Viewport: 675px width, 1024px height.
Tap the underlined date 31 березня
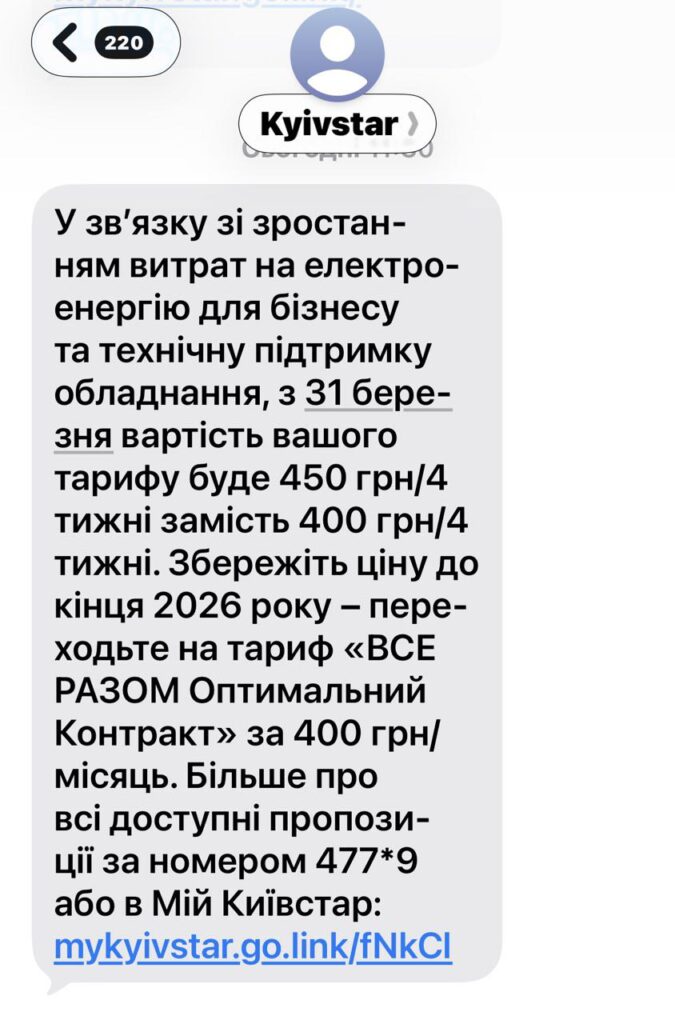coord(377,396)
